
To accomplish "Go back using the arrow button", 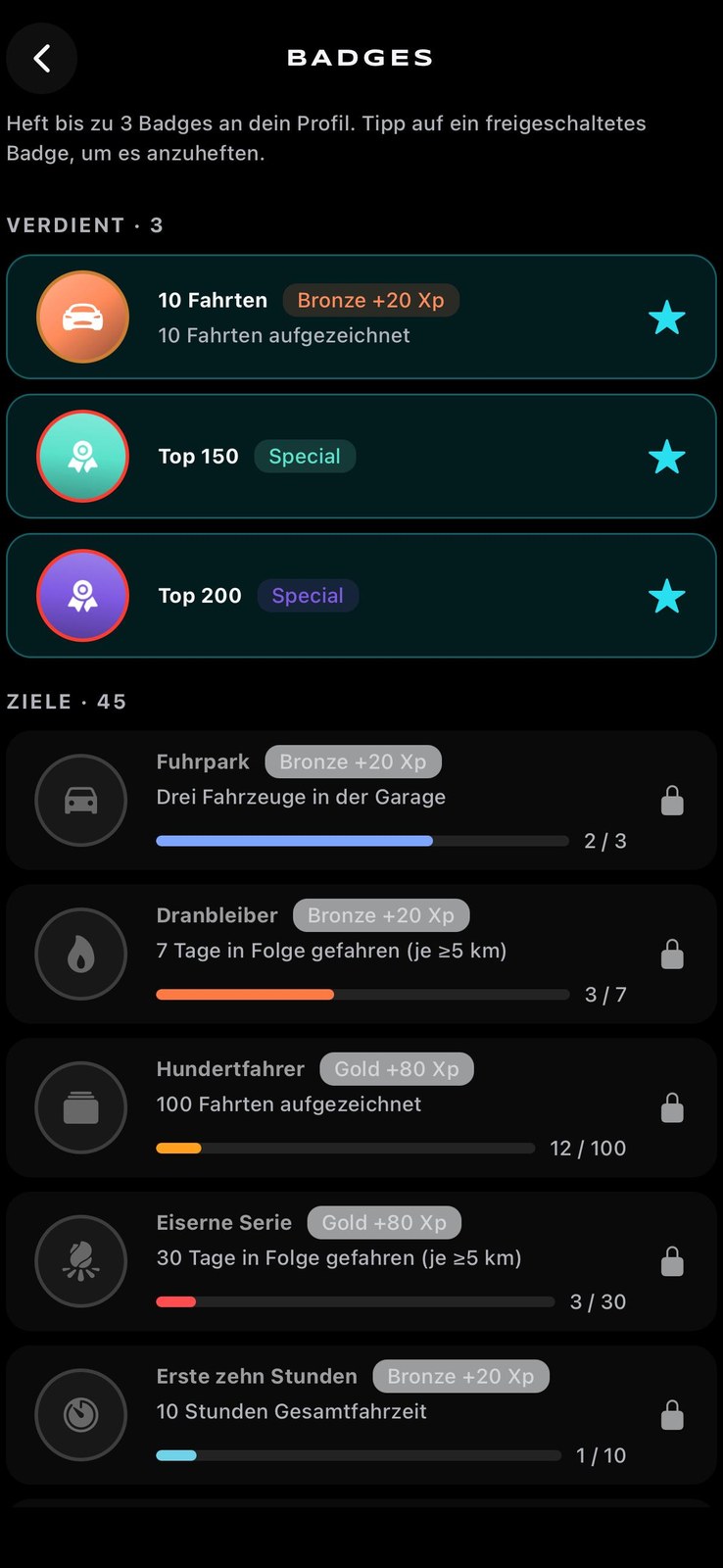I will point(41,59).
